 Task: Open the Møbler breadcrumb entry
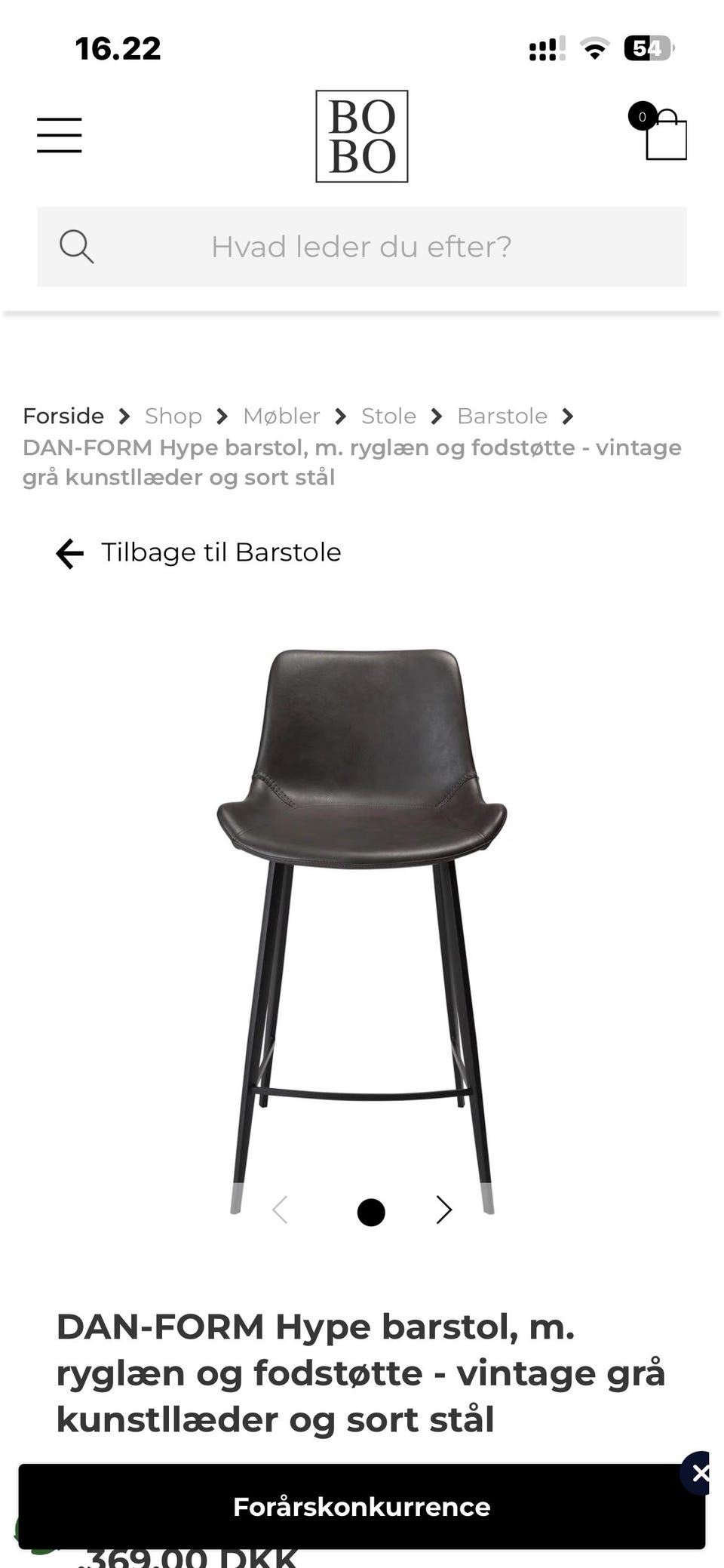(x=280, y=415)
